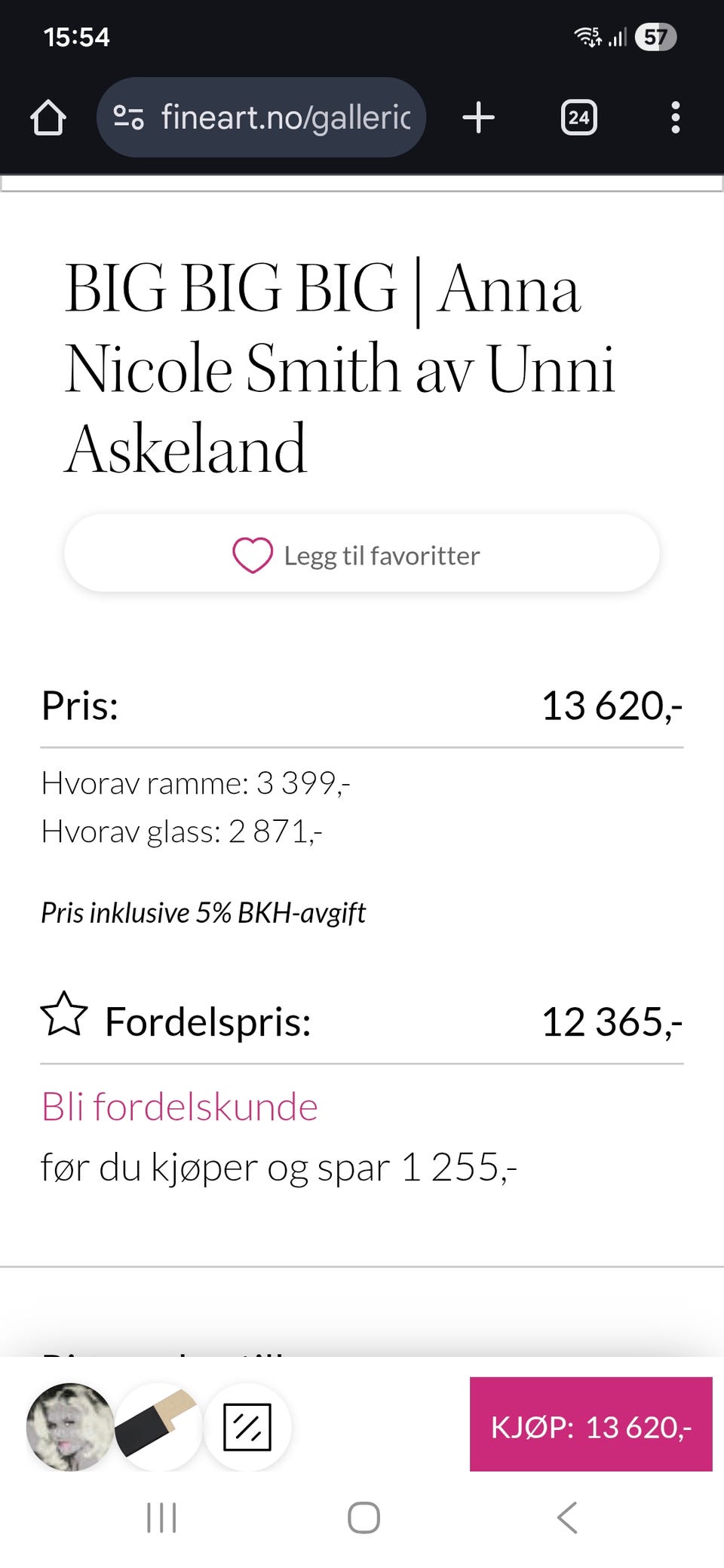The image size is (724, 1568).
Task: View site permissions via the URL bar icon
Action: 128,117
